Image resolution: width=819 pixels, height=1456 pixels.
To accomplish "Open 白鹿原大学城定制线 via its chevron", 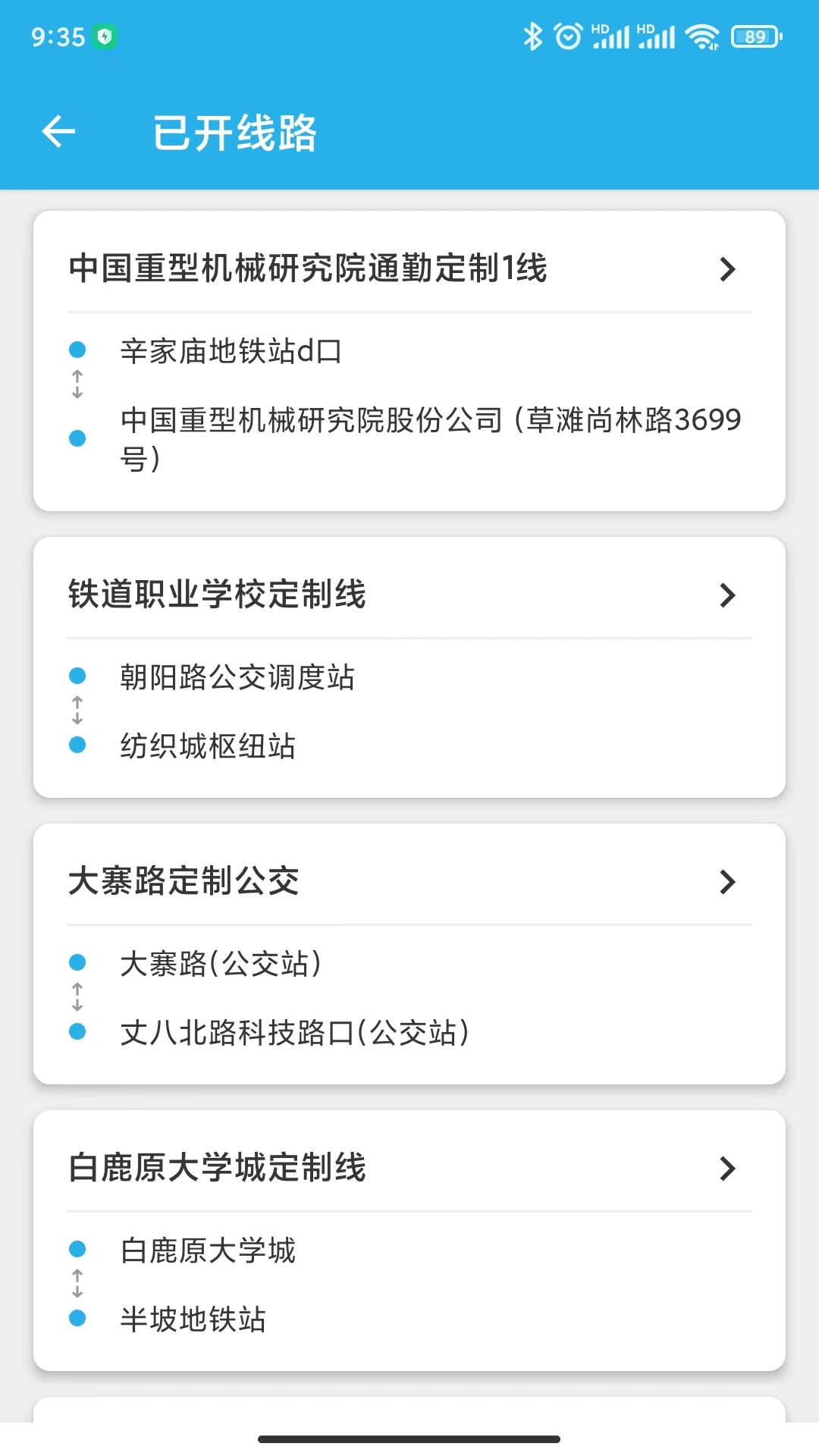I will (727, 1169).
